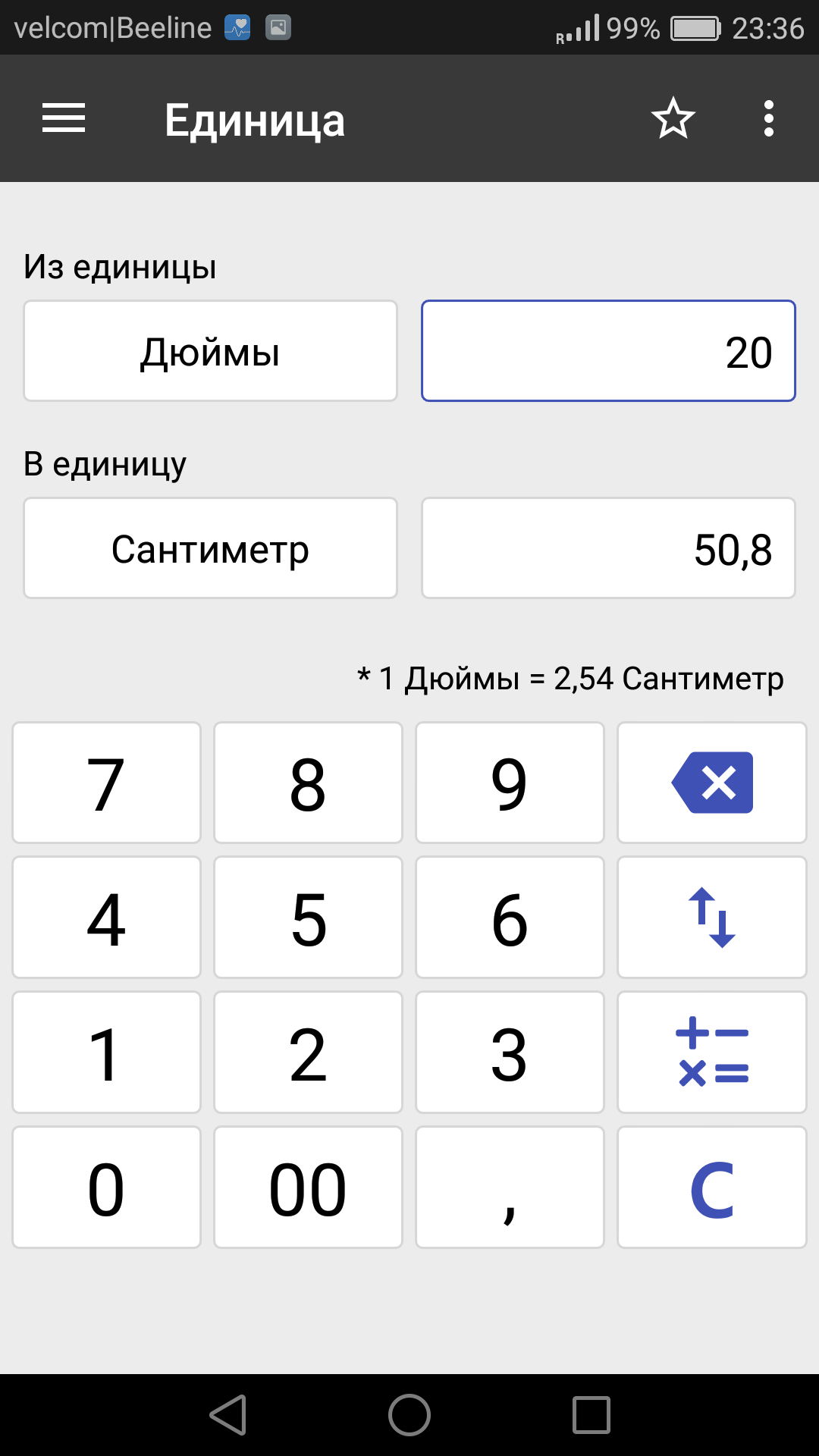This screenshot has height=1456, width=819.
Task: Go back using the system navigation bar
Action: (228, 1415)
